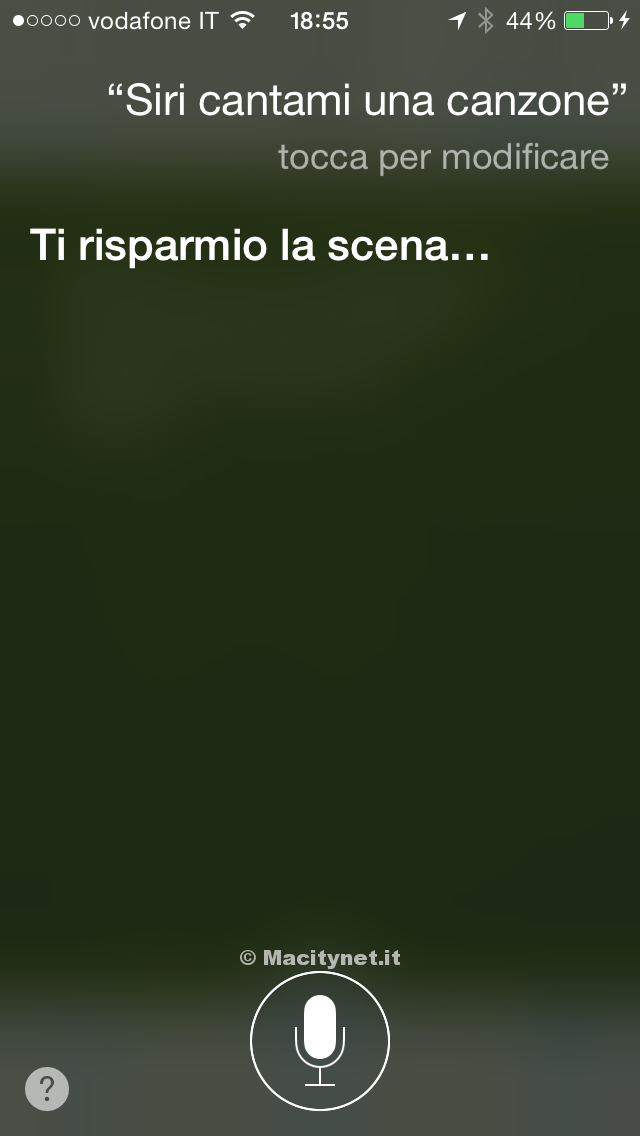The image size is (640, 1136).
Task: Tap the microphone button to speak
Action: pos(320,1040)
